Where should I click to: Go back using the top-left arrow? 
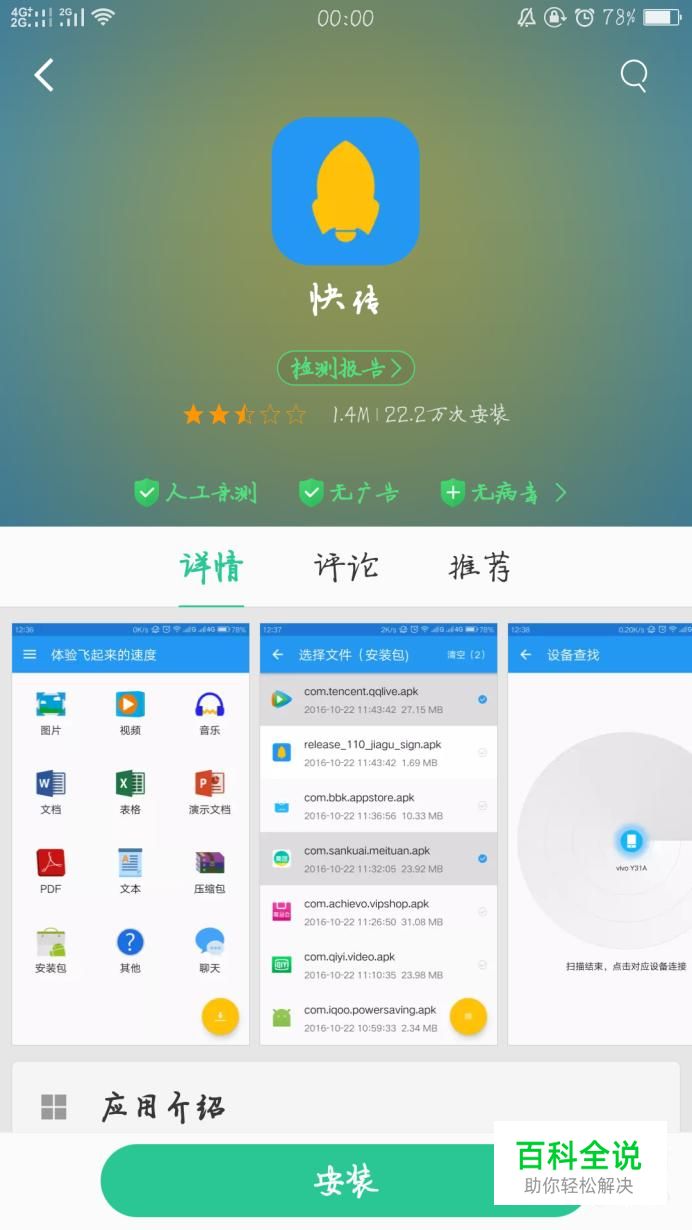coord(44,75)
